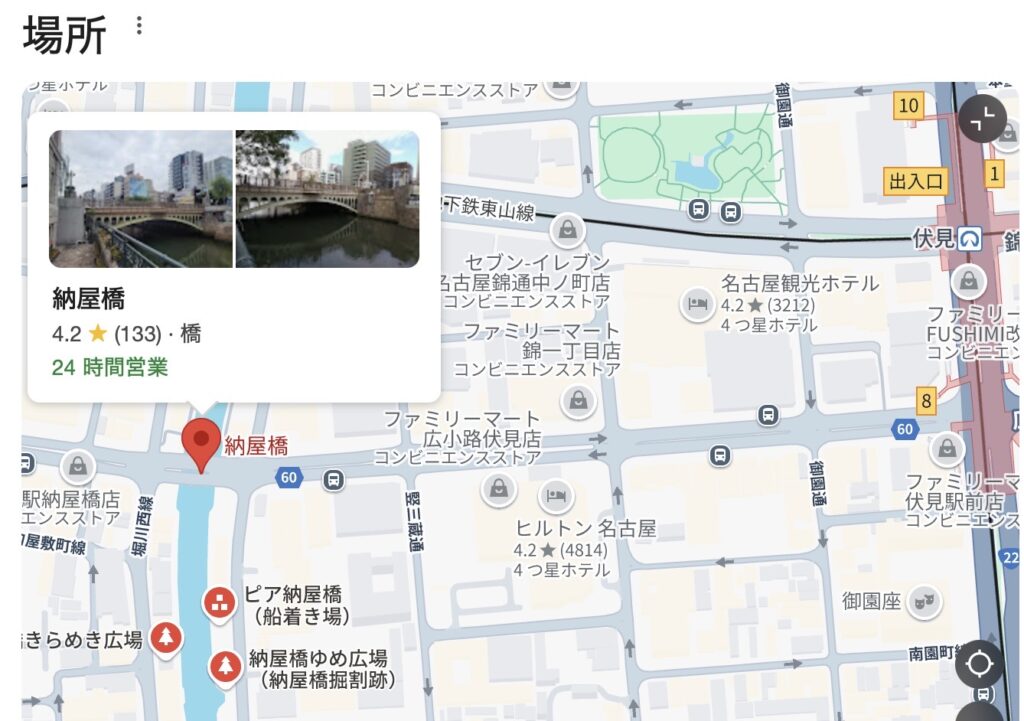Open the overflow menu next to 場所
Viewport: 1024px width, 721px height.
coord(139,26)
